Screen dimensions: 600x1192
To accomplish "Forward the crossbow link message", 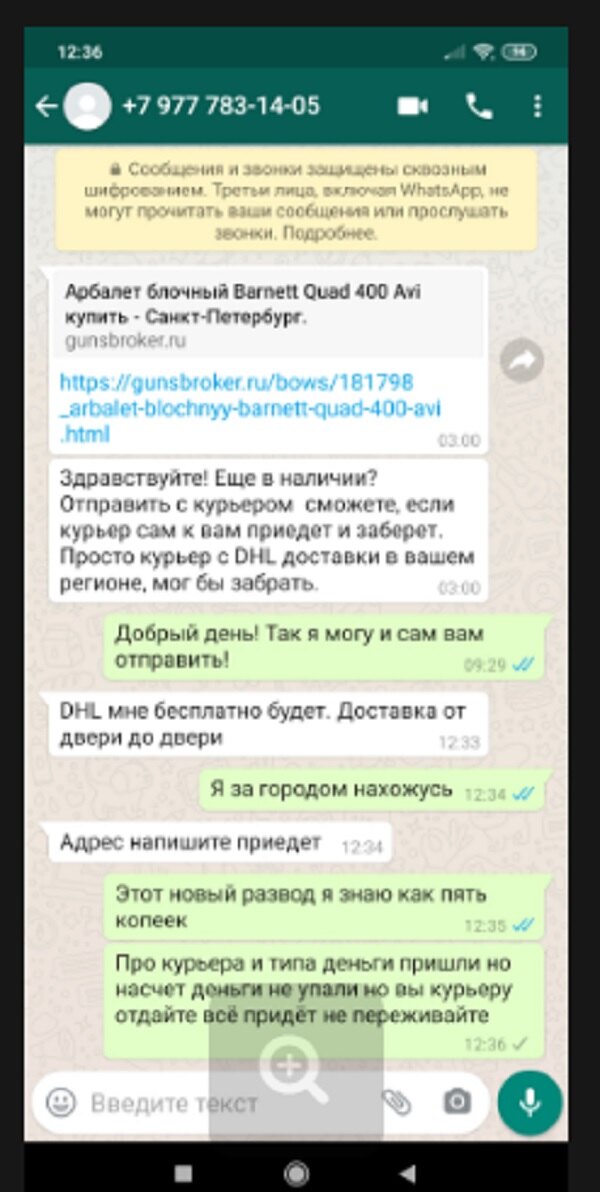I will click(x=521, y=363).
